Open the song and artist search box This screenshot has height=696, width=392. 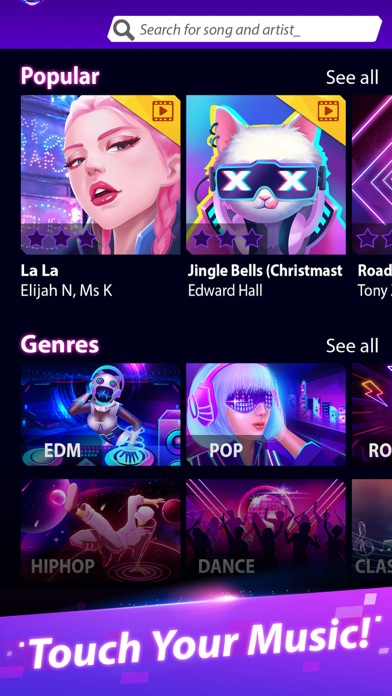(245, 29)
